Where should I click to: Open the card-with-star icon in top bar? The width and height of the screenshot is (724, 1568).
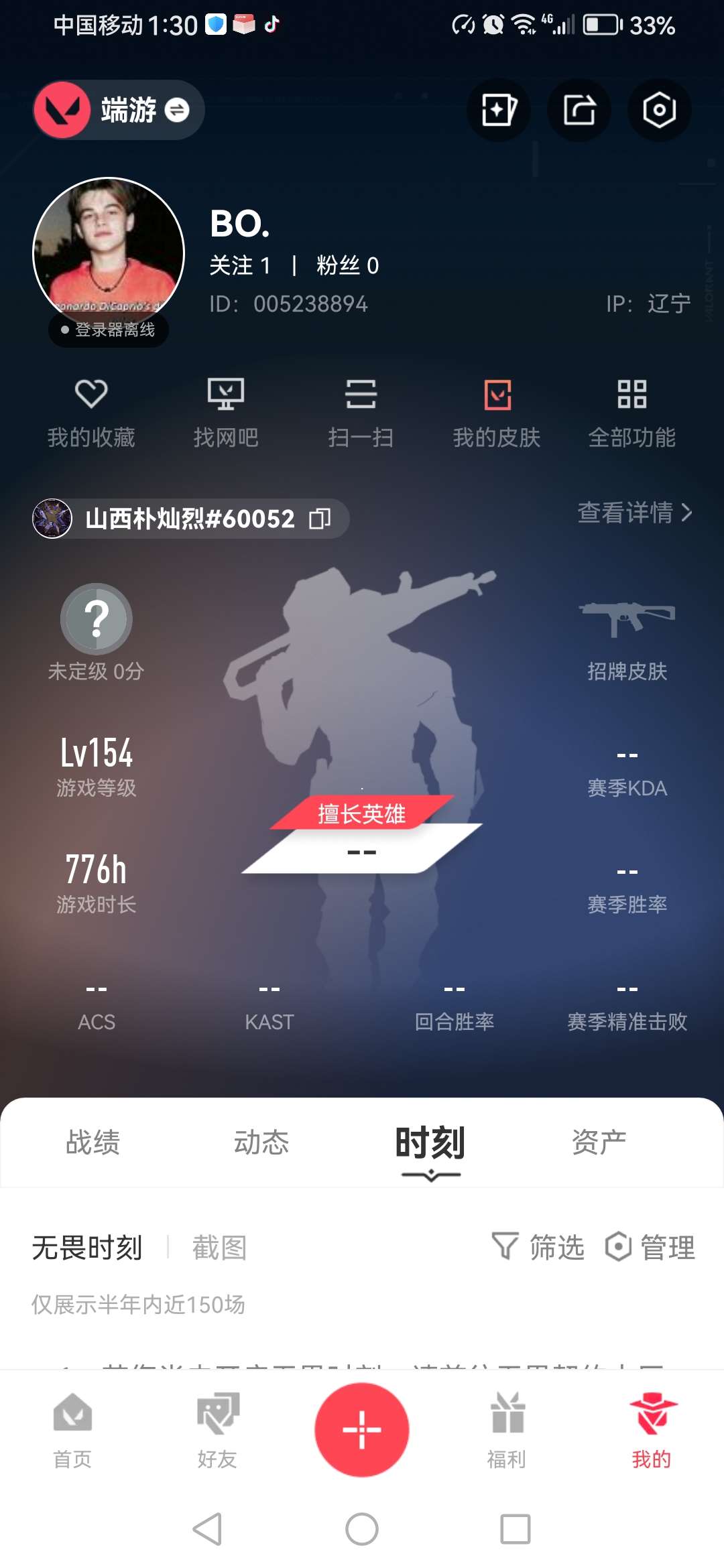(x=498, y=110)
